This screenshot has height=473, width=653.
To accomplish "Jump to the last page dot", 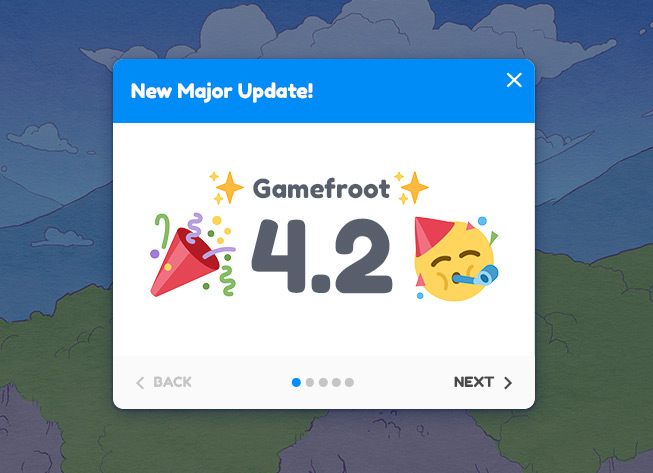I will pyautogui.click(x=349, y=382).
